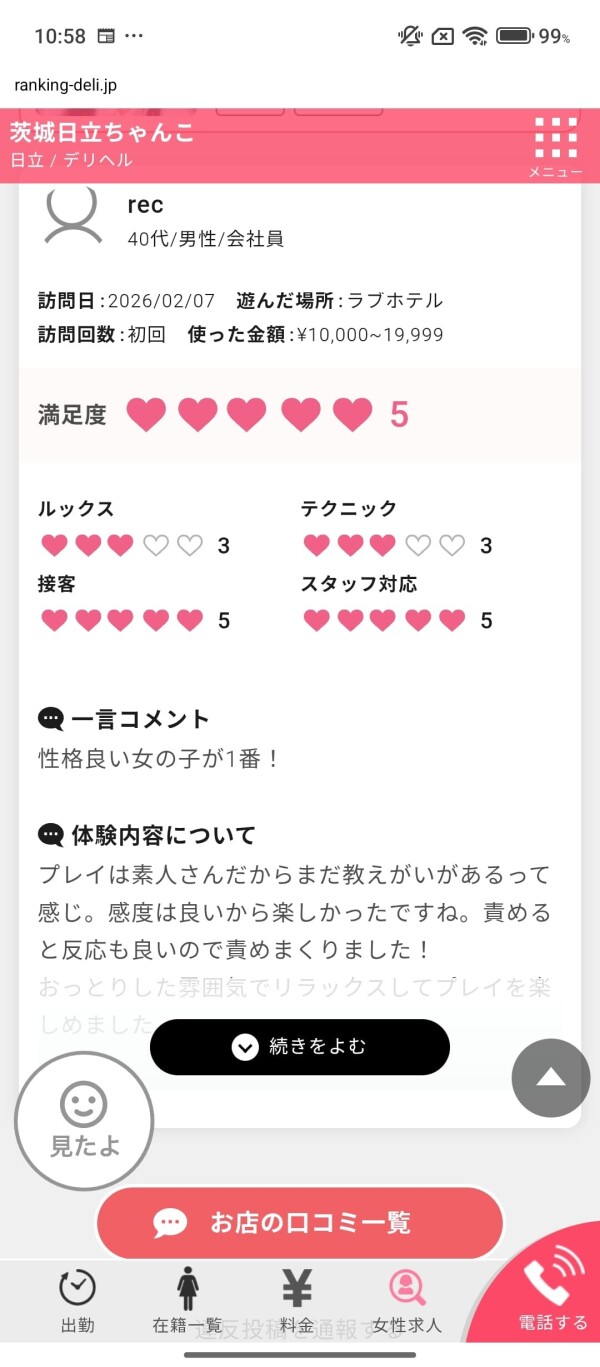Screen dimensions: 600x1367
Task: Open the メニュー grid menu
Action: tap(556, 146)
